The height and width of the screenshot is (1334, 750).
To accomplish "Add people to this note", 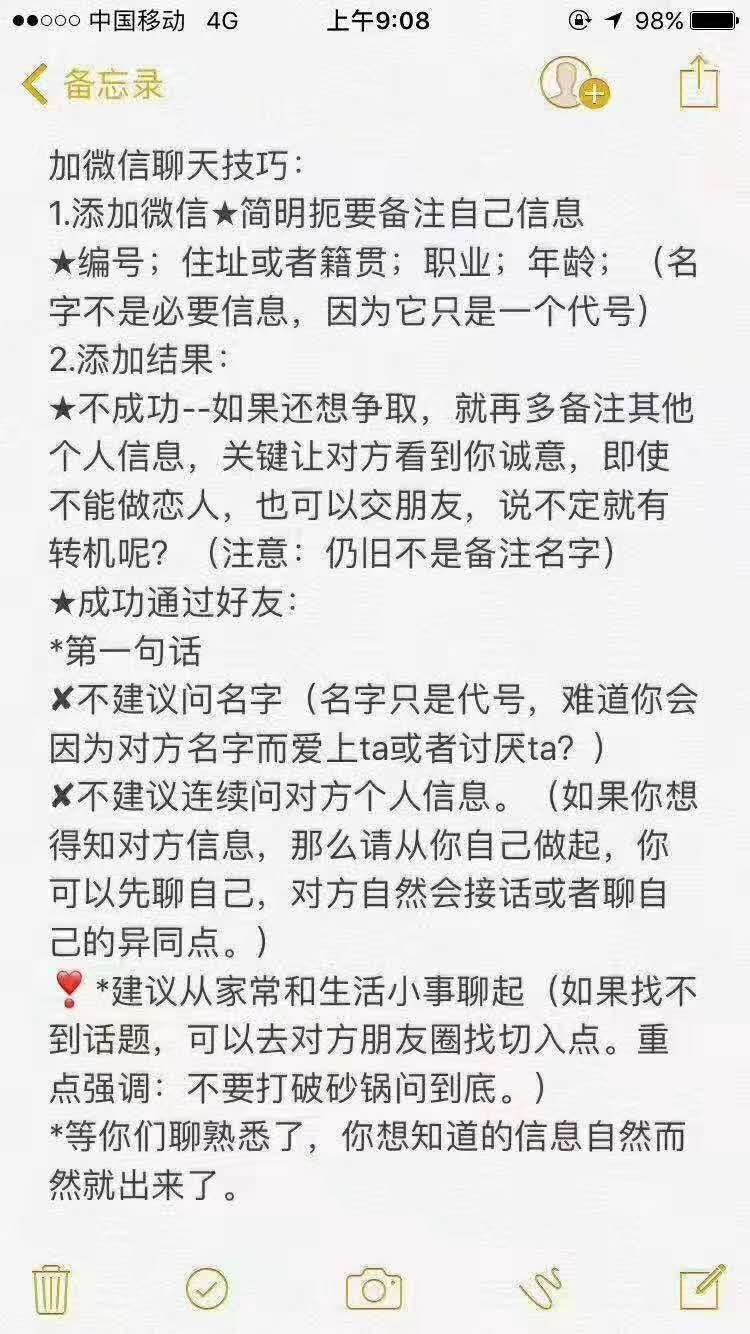I will tap(574, 83).
